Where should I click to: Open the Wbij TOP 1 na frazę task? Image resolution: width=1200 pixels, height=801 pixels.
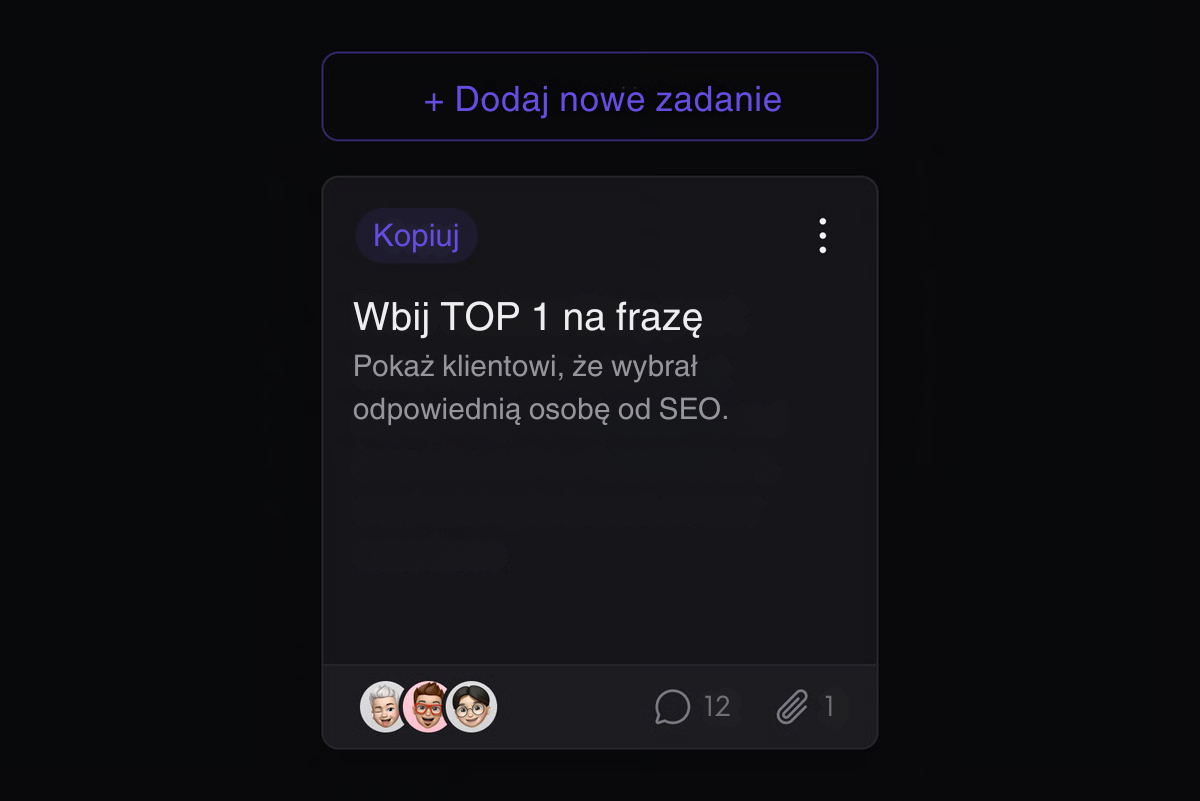coord(528,318)
